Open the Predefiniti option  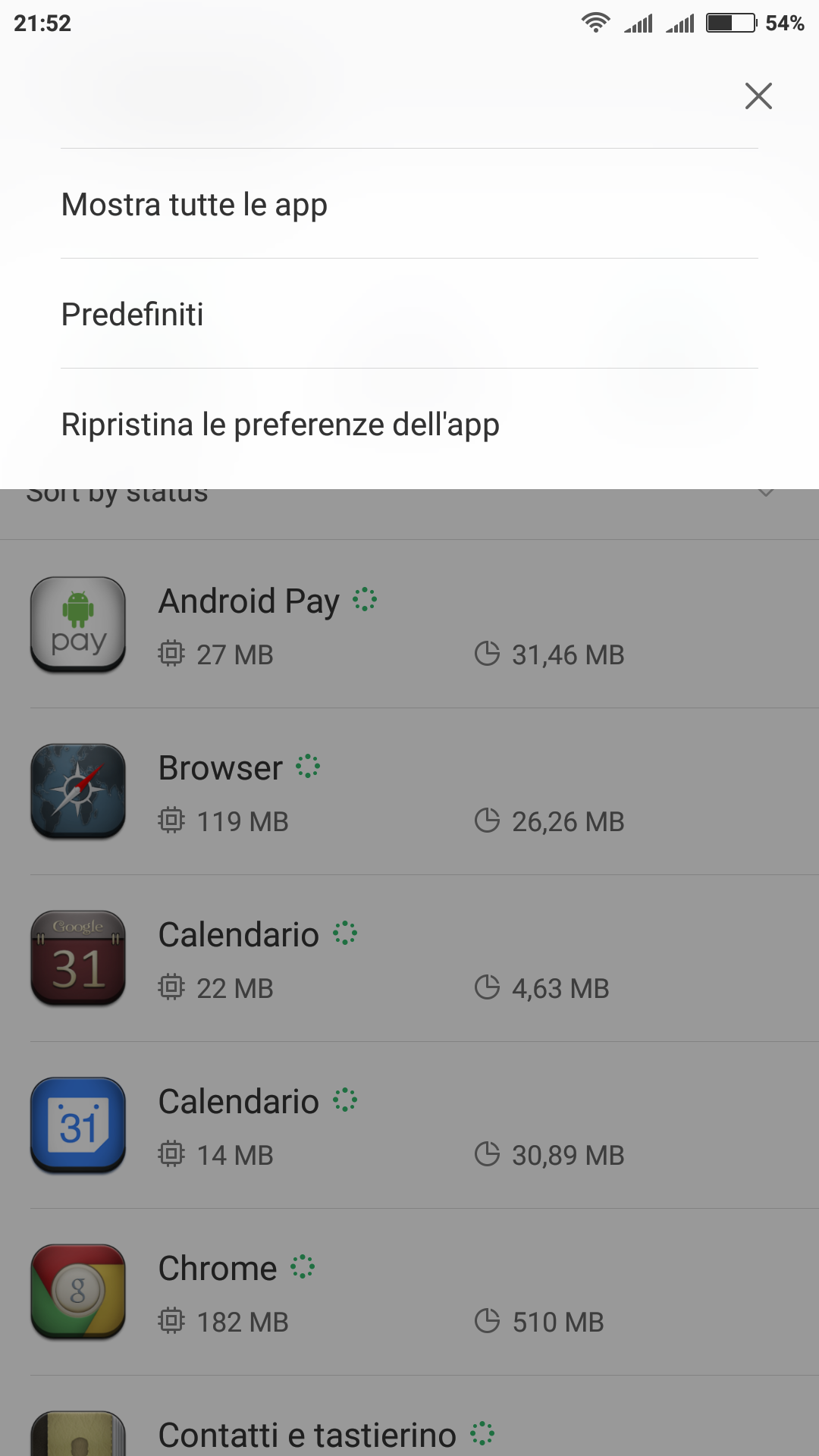[x=409, y=314]
